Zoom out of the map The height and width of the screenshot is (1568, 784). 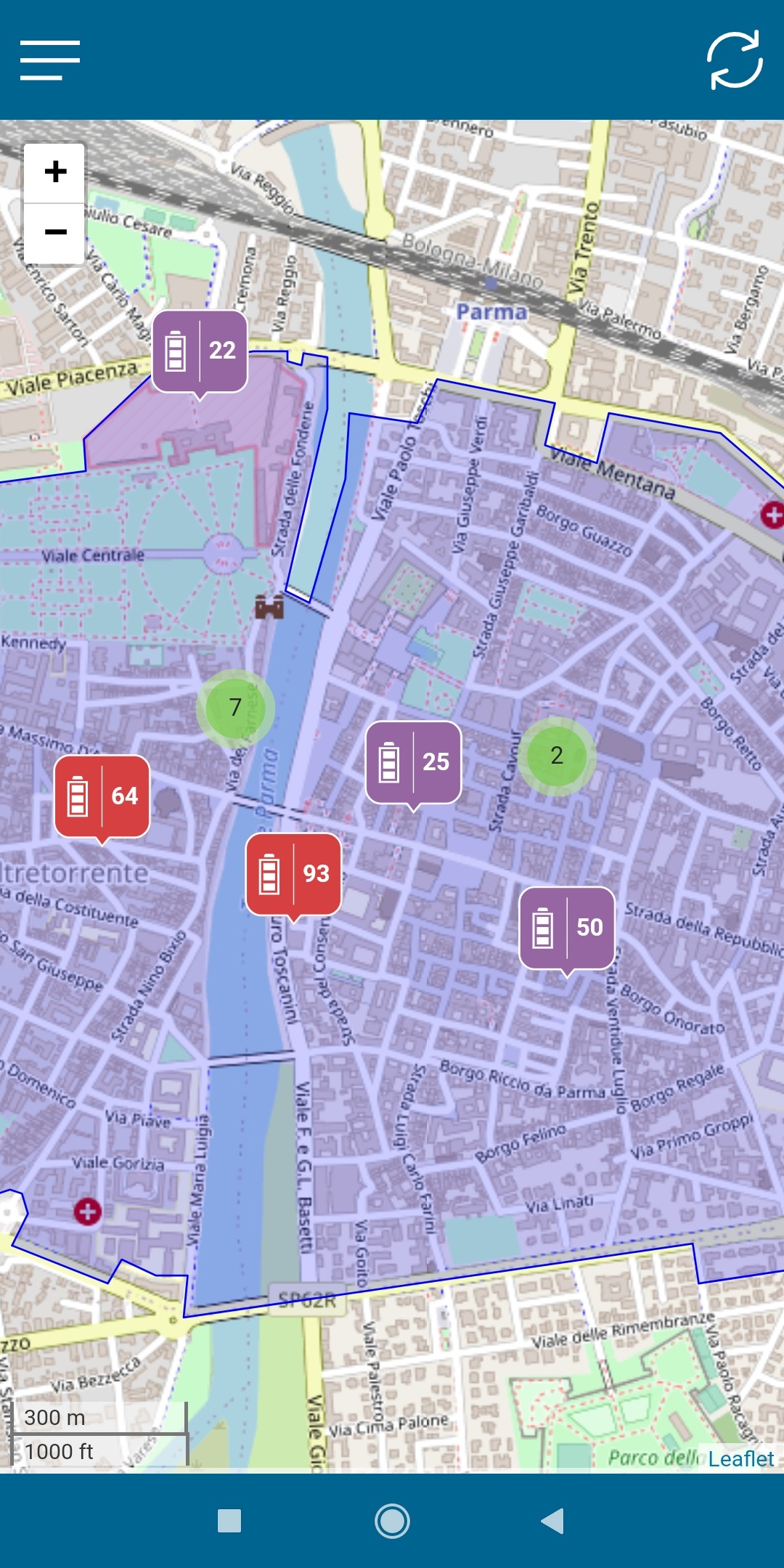[x=55, y=232]
